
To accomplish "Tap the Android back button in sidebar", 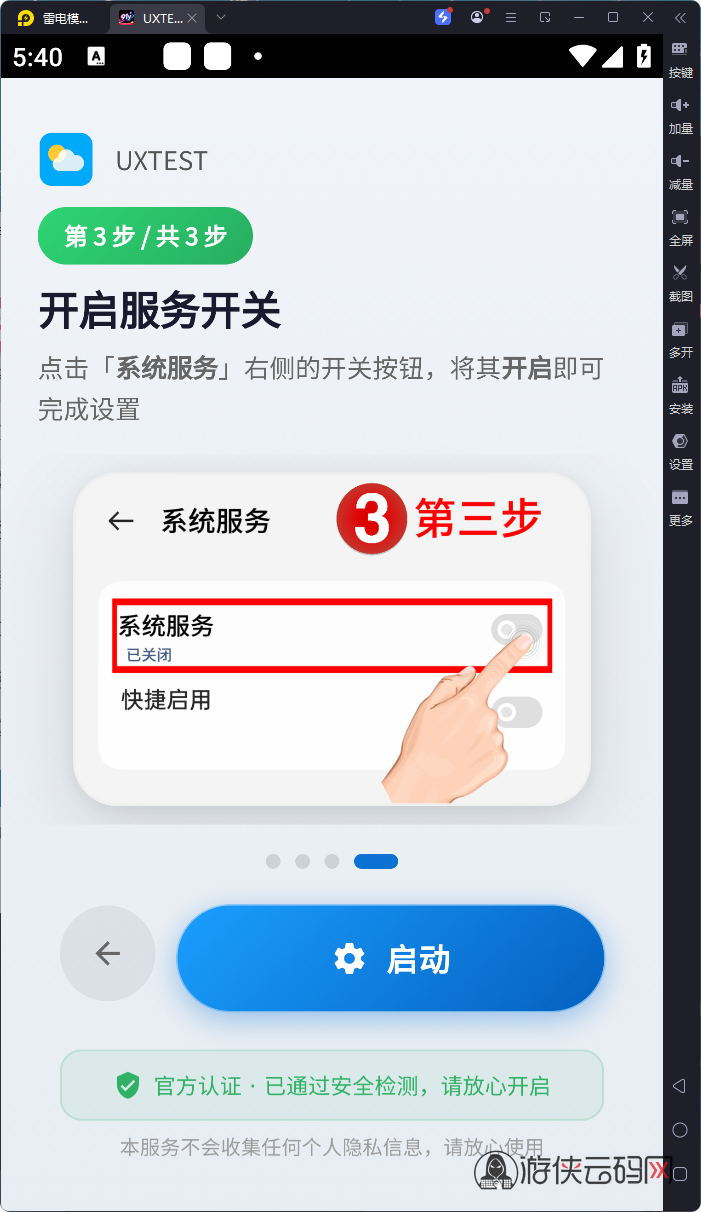I will 680,1086.
